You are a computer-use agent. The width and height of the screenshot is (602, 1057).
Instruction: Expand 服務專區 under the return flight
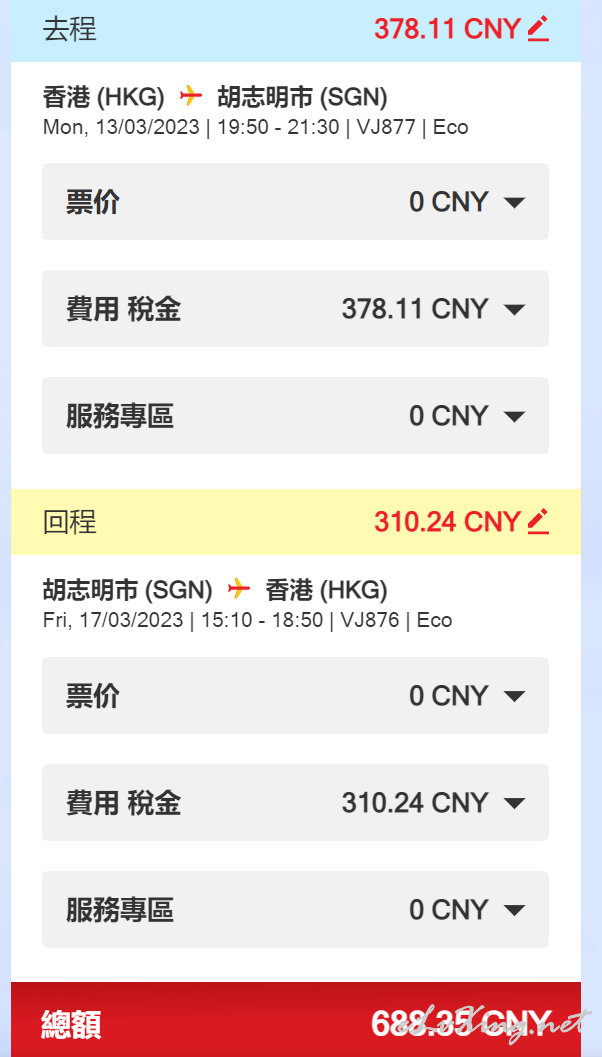point(295,909)
